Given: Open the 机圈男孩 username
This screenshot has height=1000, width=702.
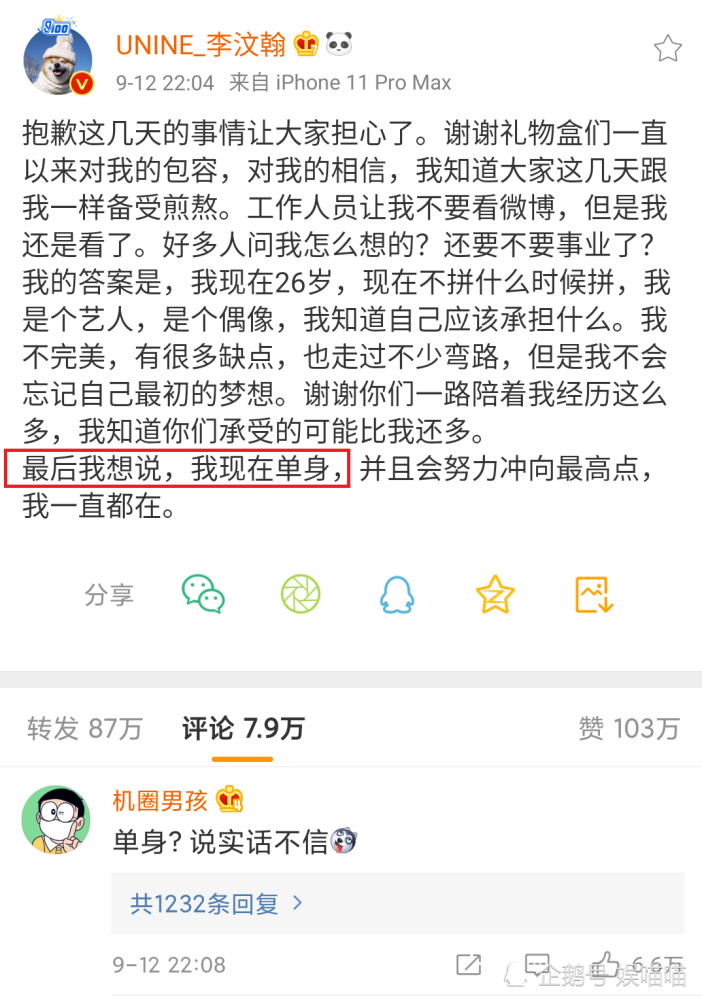Looking at the screenshot, I should [162, 800].
